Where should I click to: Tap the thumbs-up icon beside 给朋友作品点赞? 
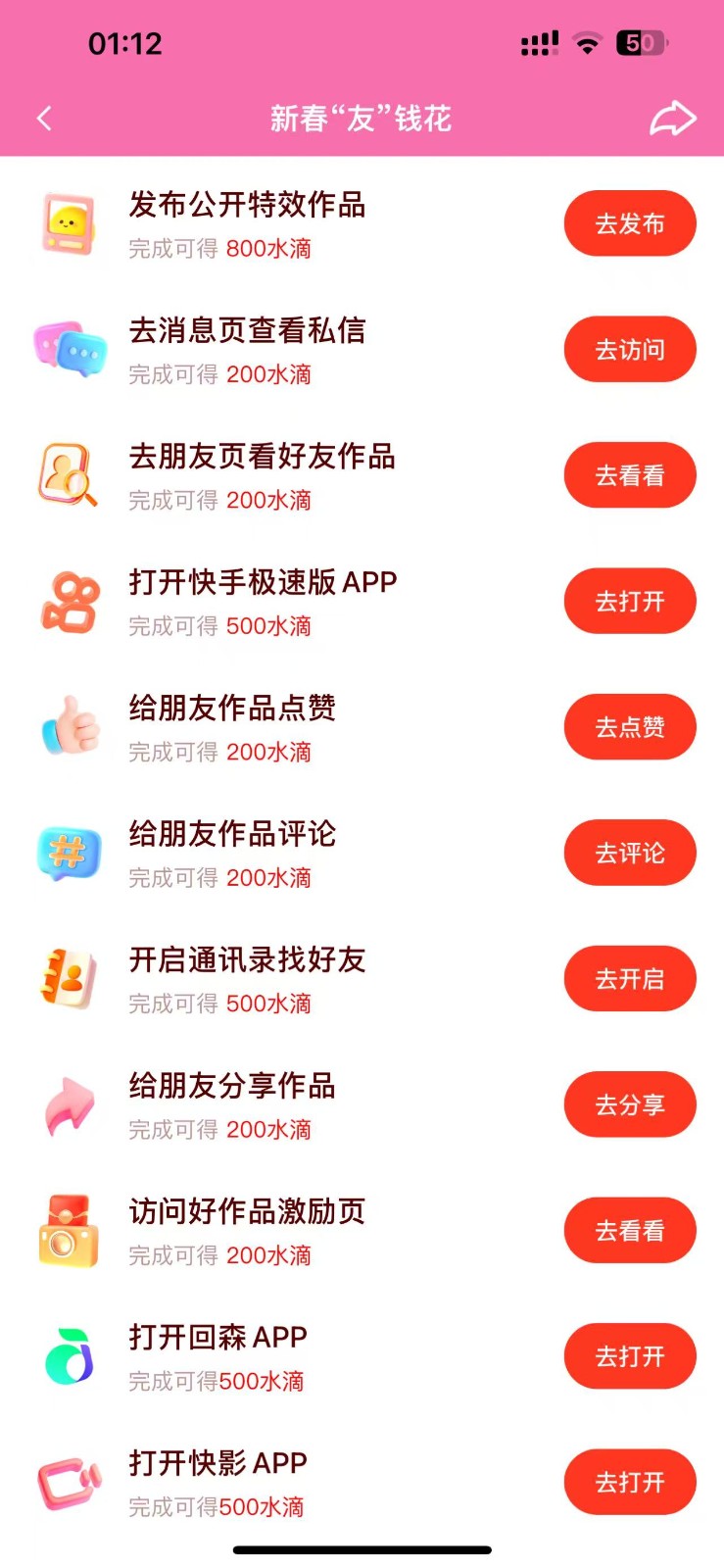[x=70, y=727]
